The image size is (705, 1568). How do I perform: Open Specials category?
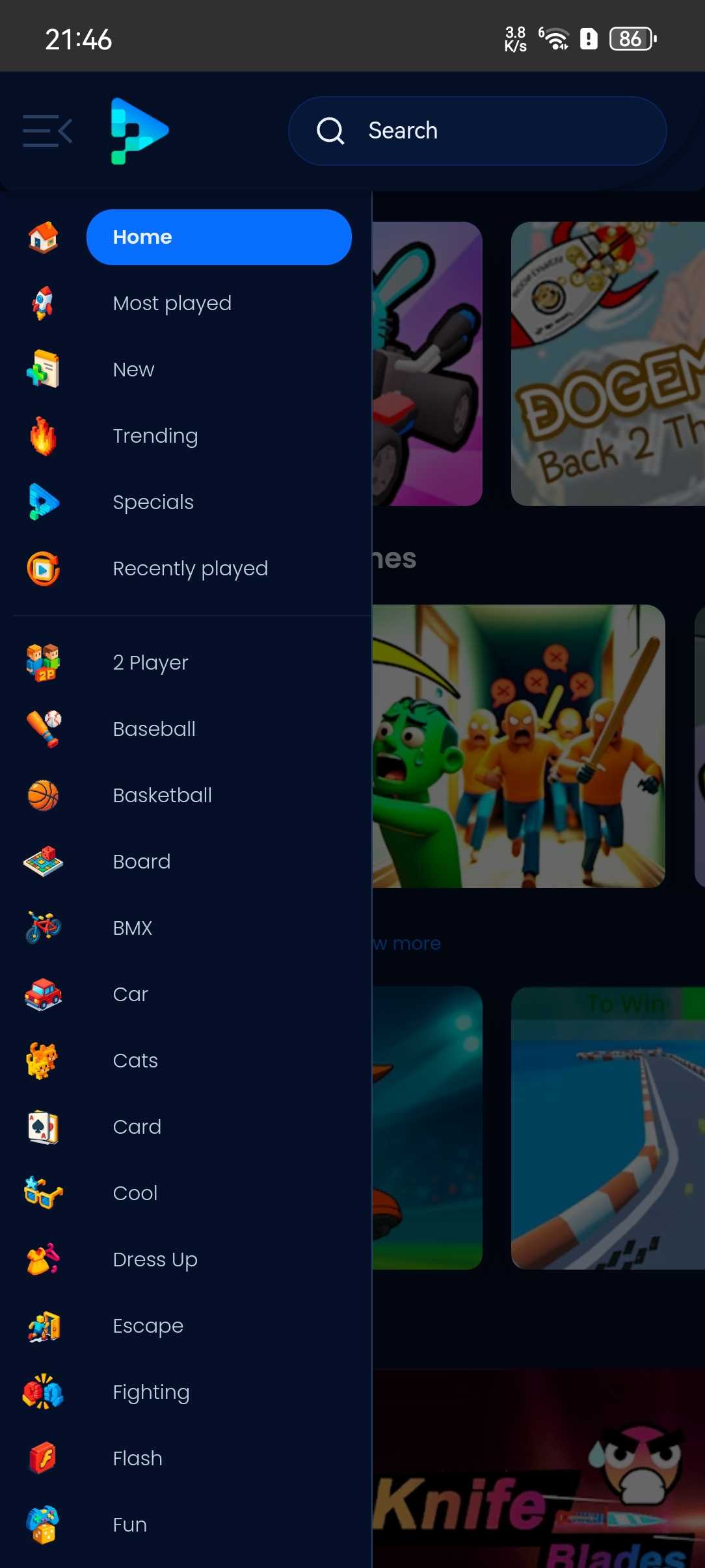tap(153, 503)
